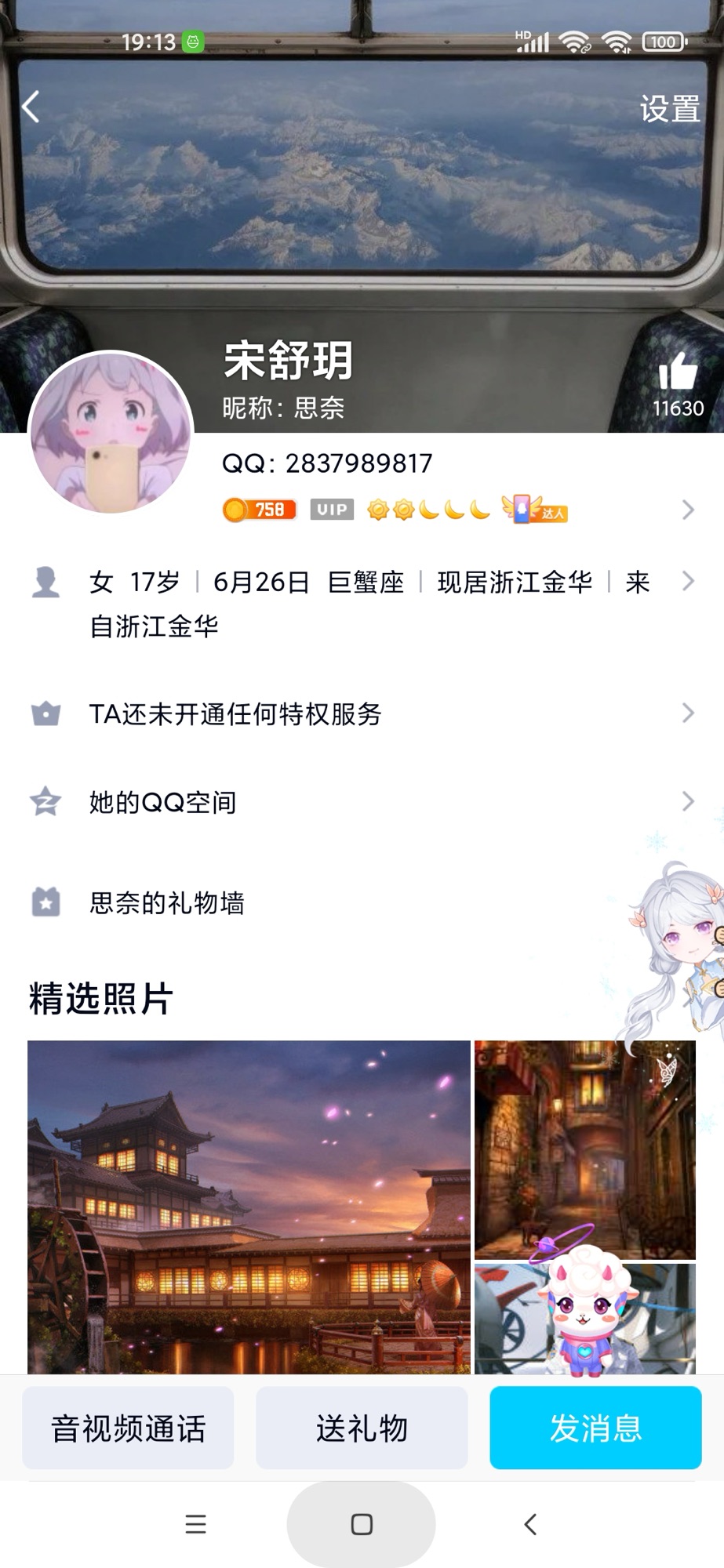The image size is (724, 1568).
Task: Go to the system home screen
Action: click(361, 1524)
